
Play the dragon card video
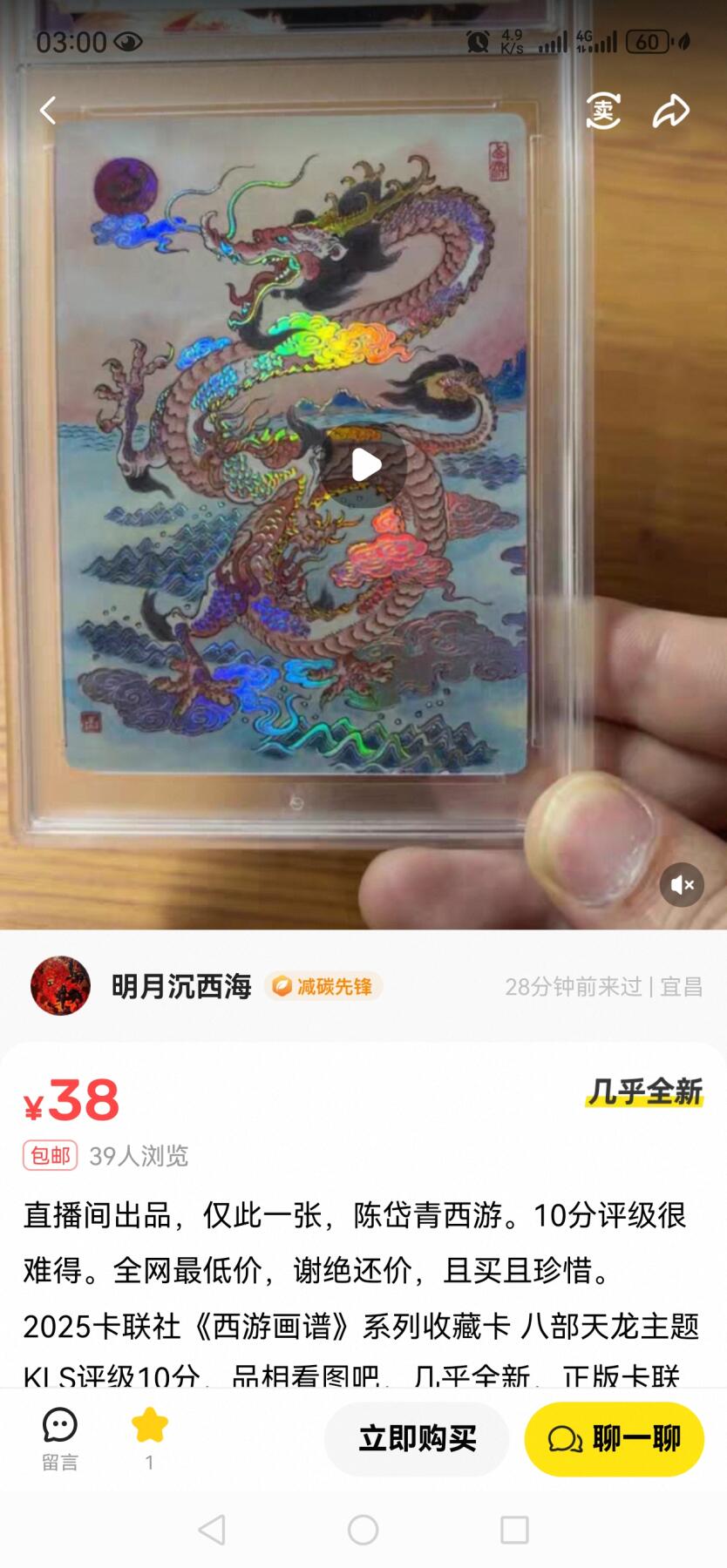click(x=364, y=465)
